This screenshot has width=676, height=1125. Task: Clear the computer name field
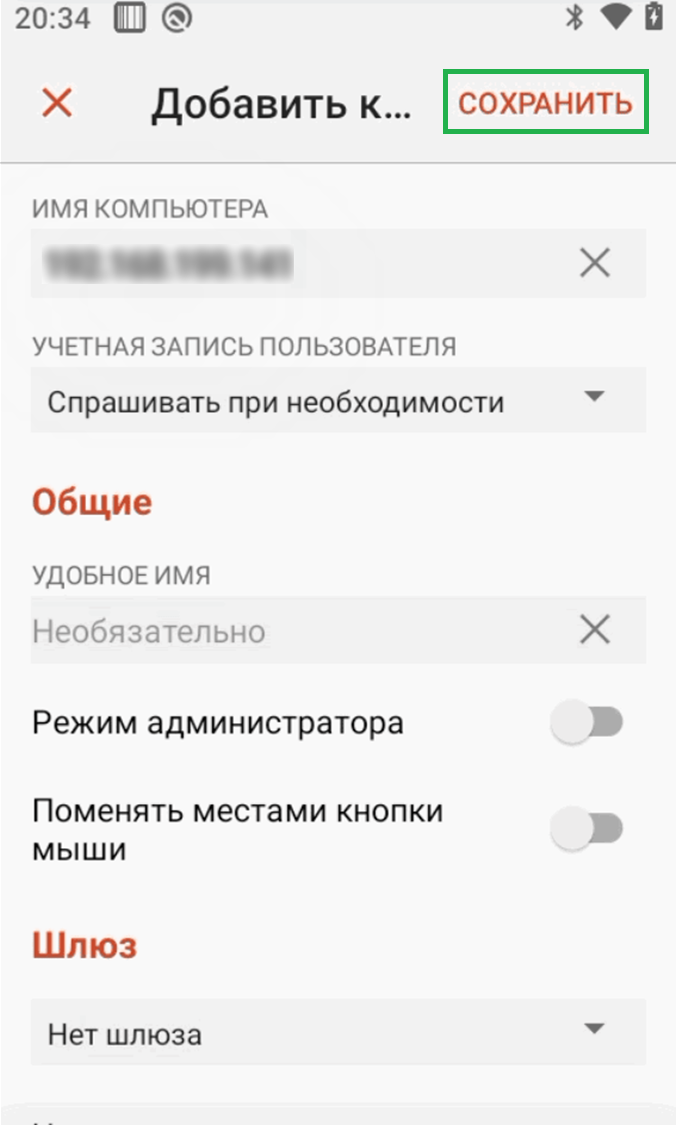pyautogui.click(x=595, y=264)
